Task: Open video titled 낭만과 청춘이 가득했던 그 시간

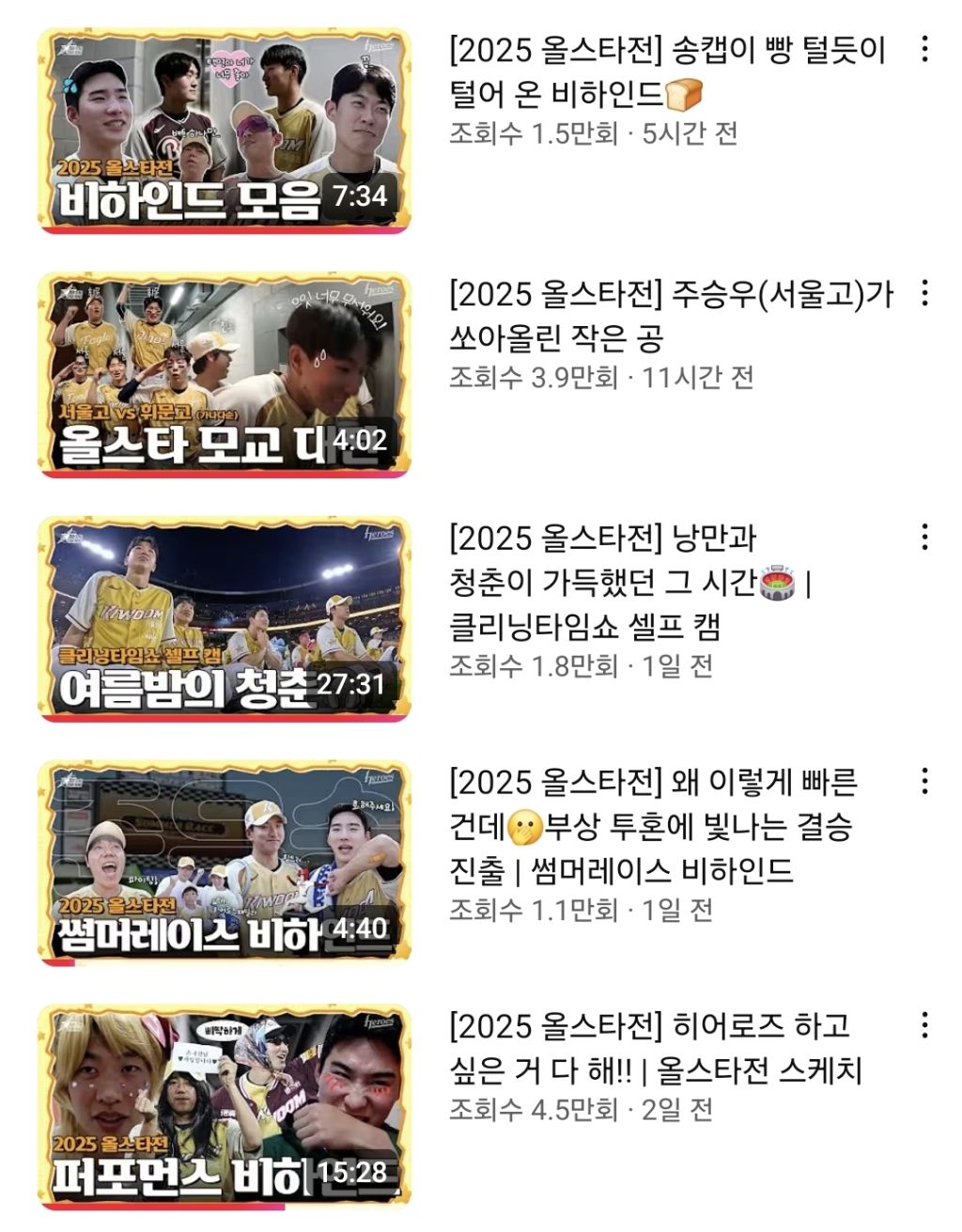Action: tap(629, 583)
